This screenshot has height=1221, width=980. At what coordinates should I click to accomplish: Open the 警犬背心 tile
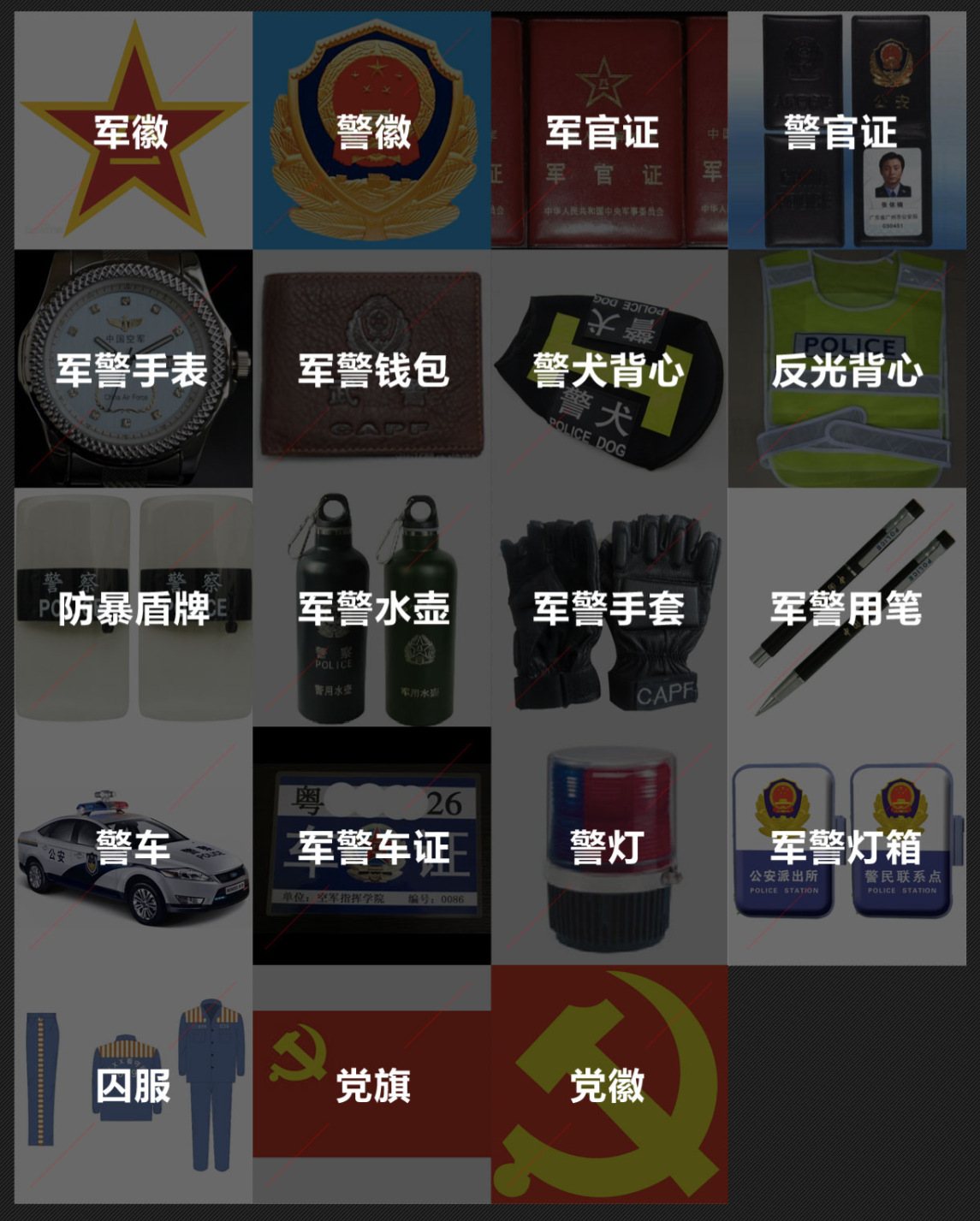609,369
